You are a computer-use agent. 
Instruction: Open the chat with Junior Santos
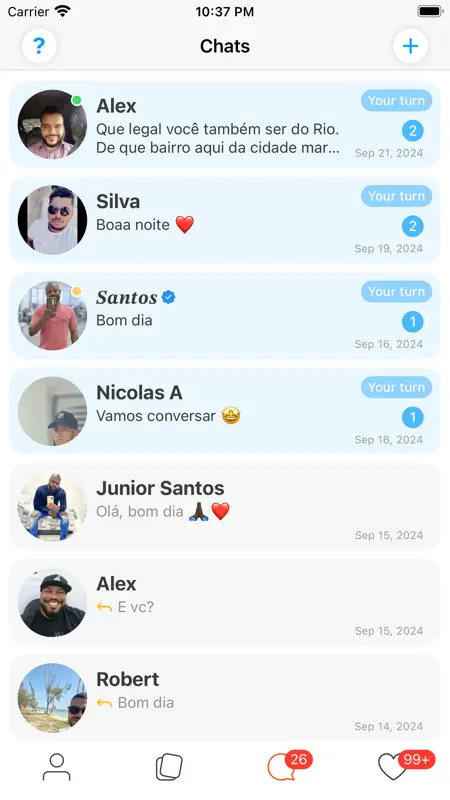click(224, 507)
